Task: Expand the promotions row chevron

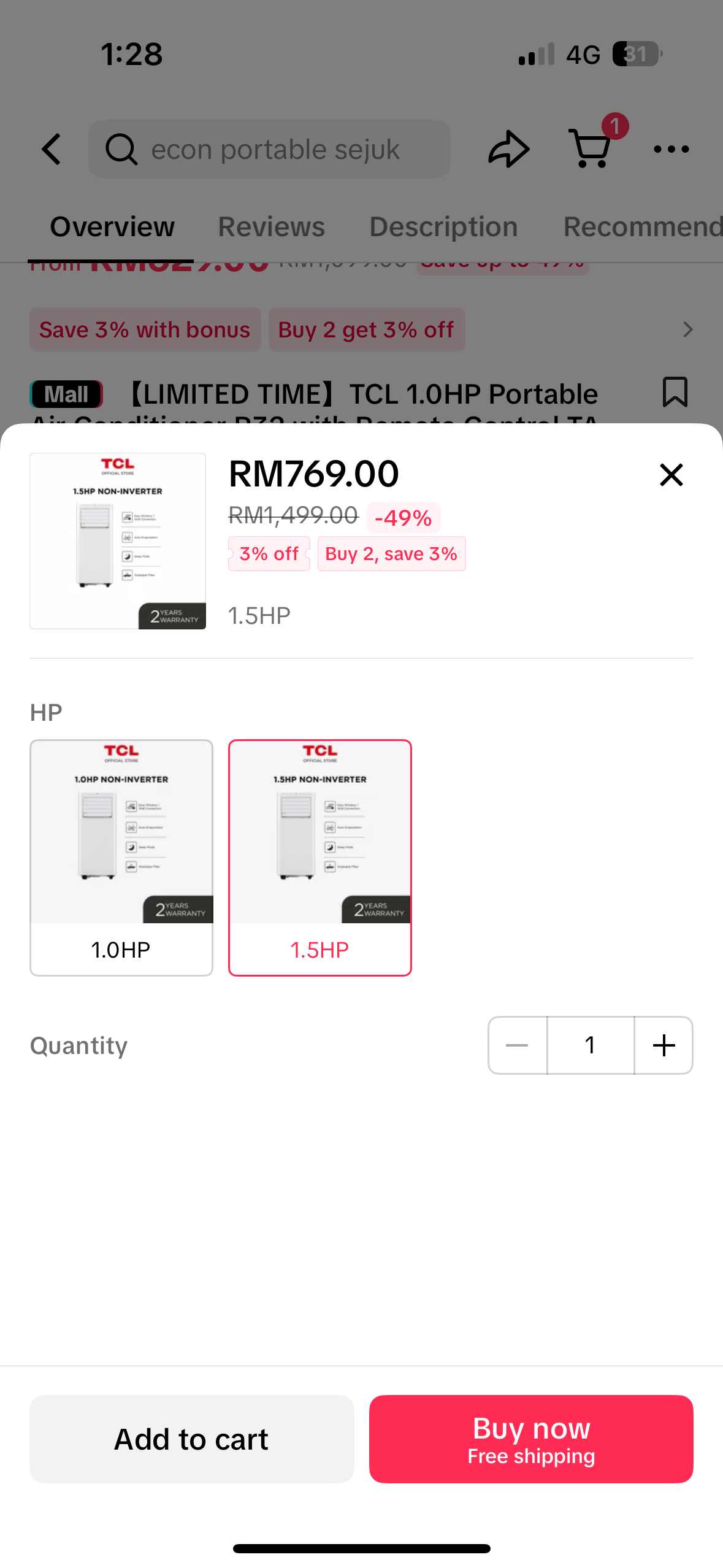Action: [687, 330]
